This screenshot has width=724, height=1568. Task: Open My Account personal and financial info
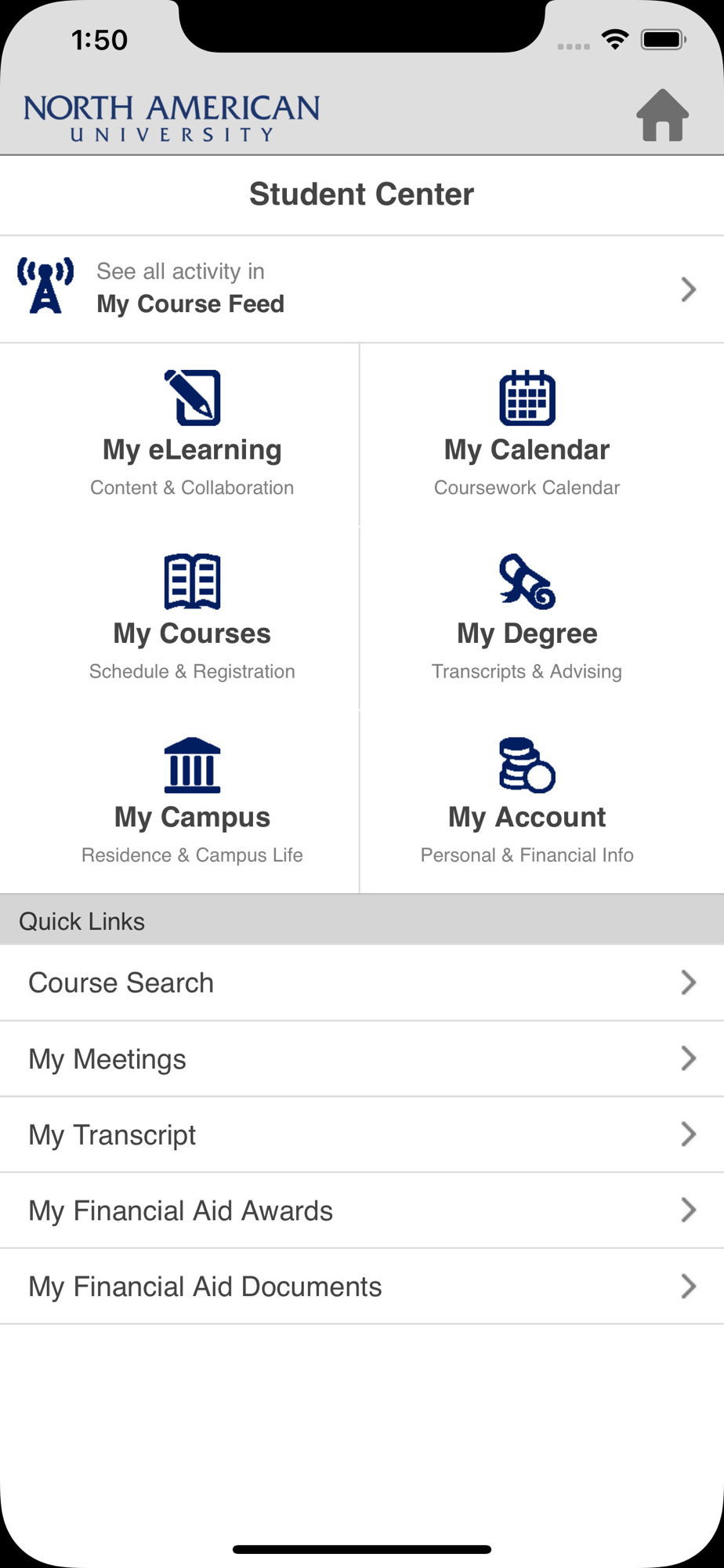(542, 802)
